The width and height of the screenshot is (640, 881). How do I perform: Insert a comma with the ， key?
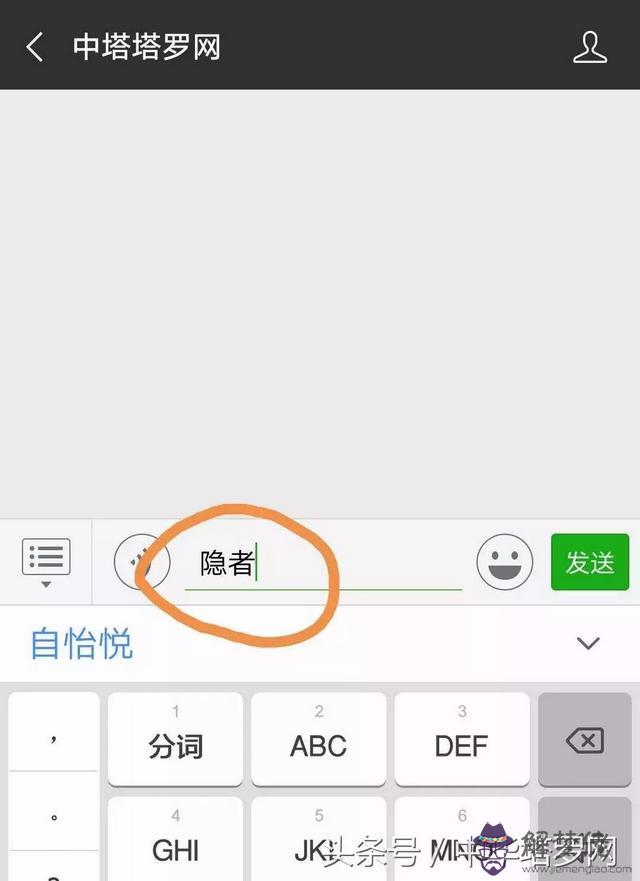[x=54, y=735]
